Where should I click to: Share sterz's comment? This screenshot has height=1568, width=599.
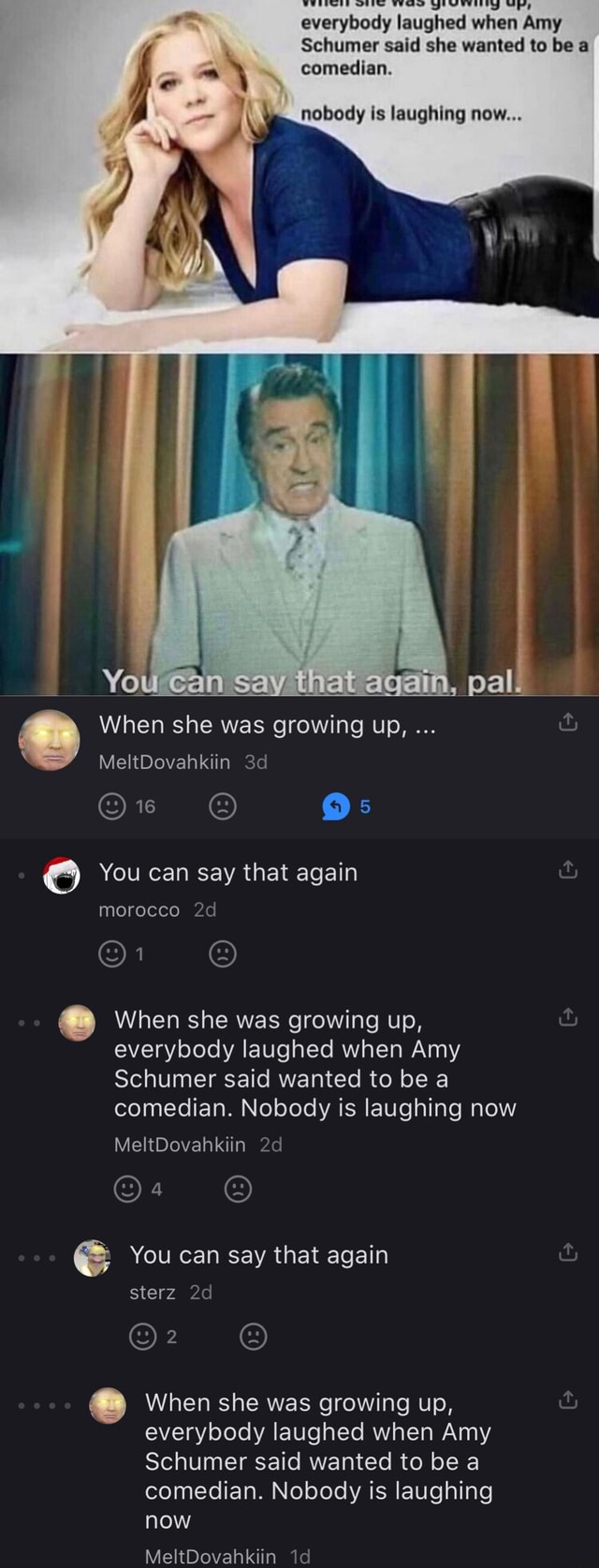[x=568, y=1253]
